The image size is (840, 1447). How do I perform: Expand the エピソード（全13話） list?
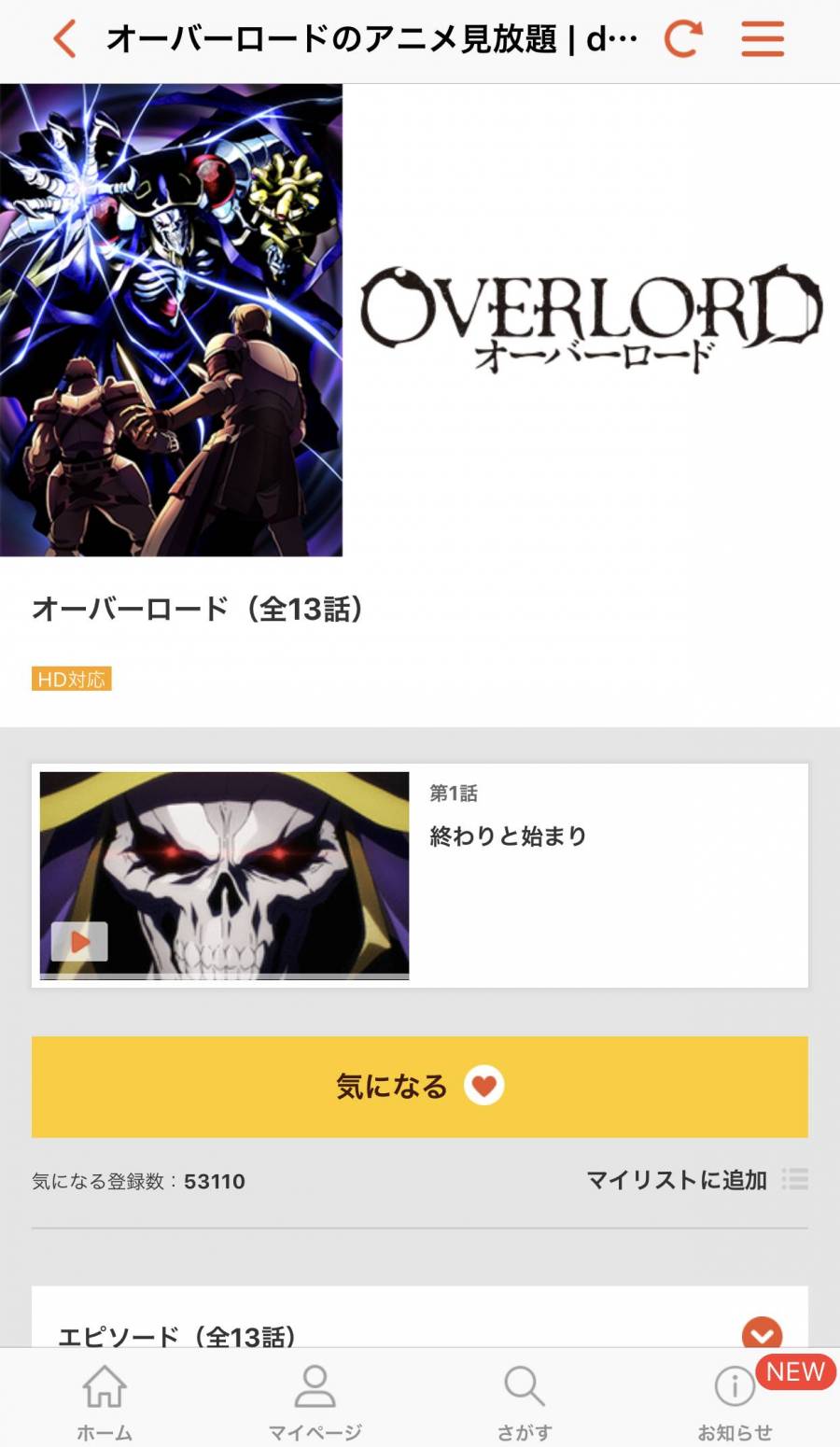762,1333
